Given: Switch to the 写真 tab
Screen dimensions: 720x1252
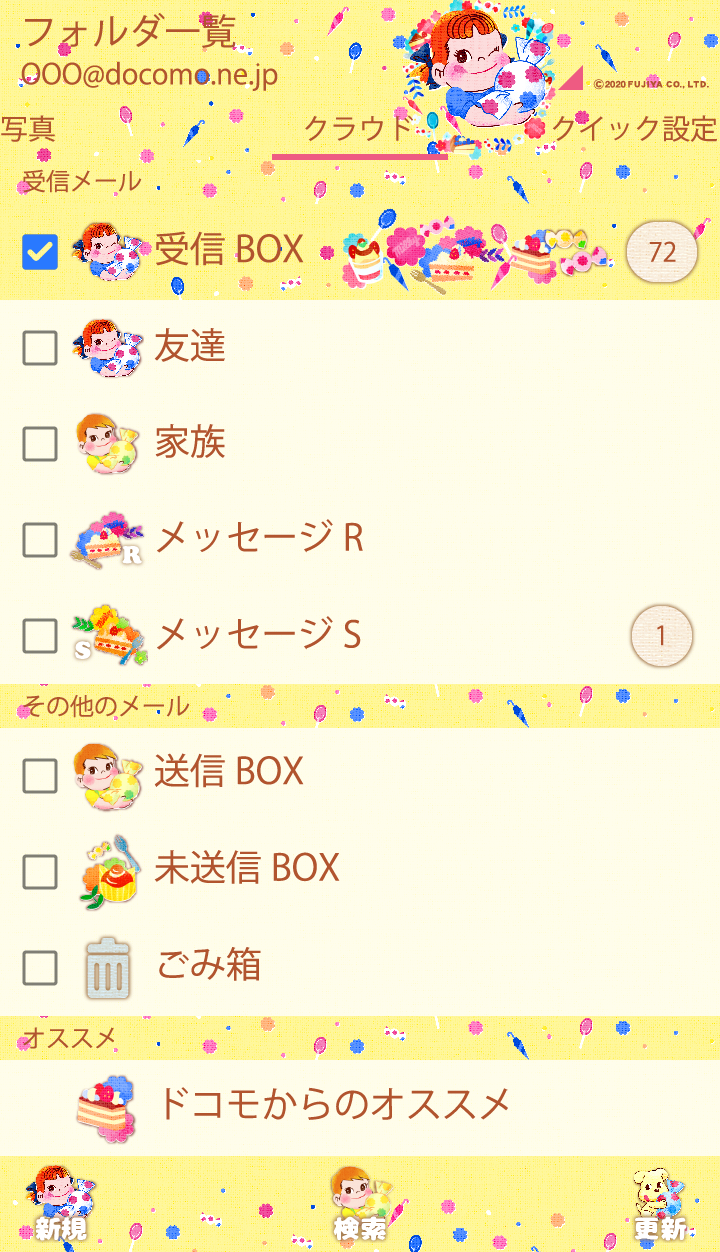Looking at the screenshot, I should [28, 129].
